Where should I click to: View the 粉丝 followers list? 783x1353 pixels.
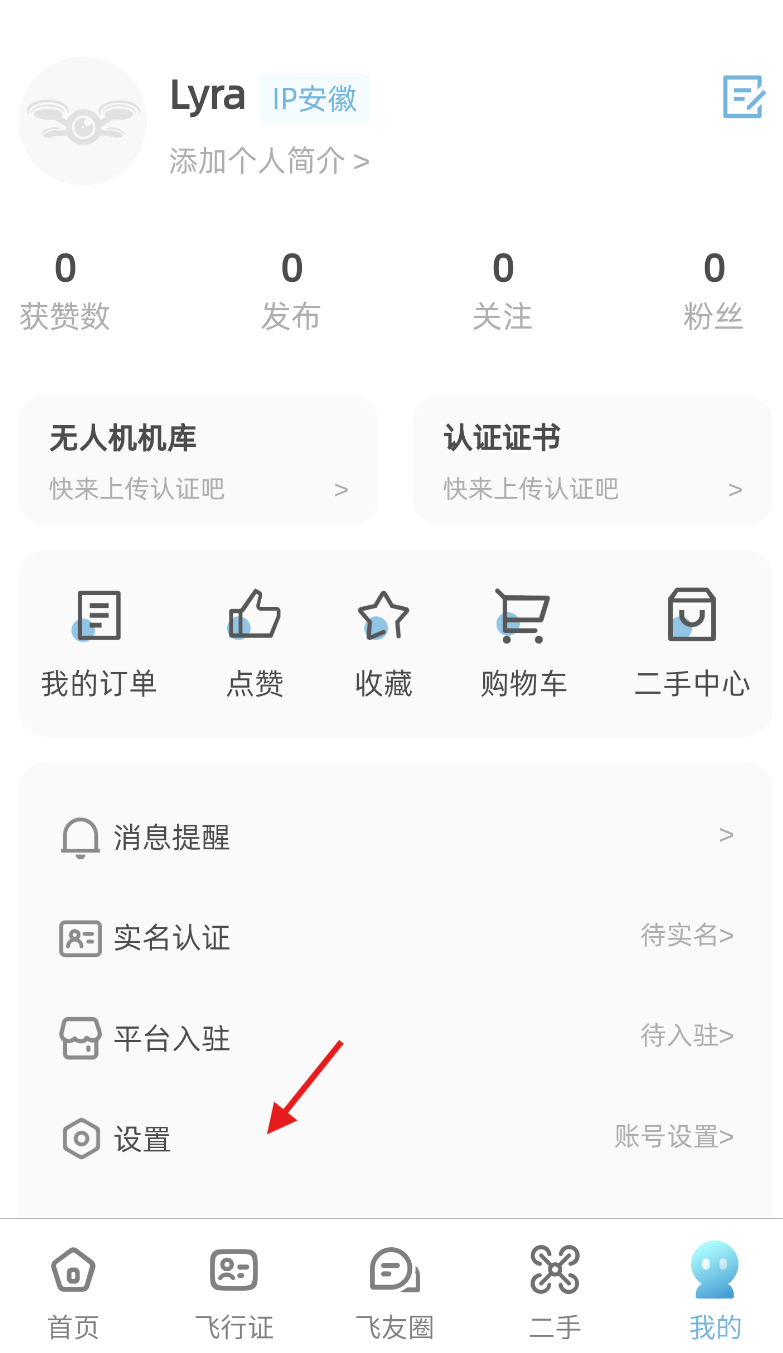pyautogui.click(x=713, y=291)
